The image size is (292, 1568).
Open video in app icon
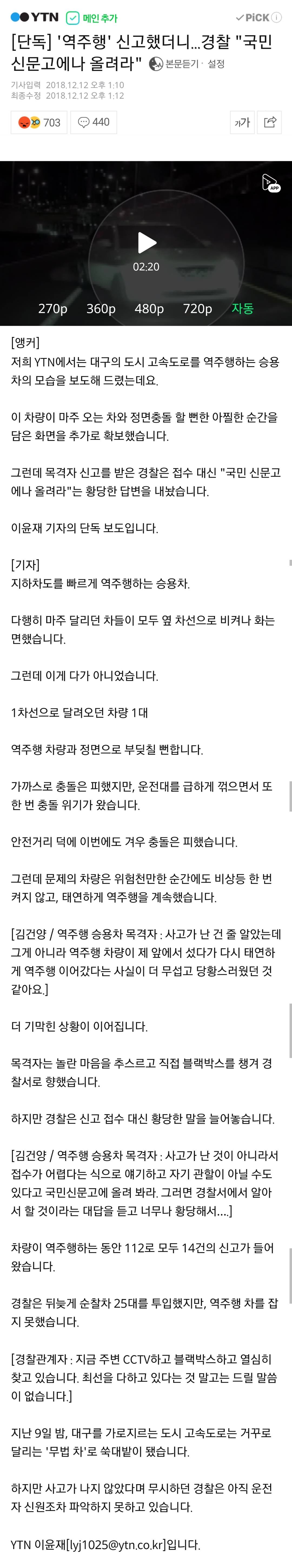click(x=270, y=182)
